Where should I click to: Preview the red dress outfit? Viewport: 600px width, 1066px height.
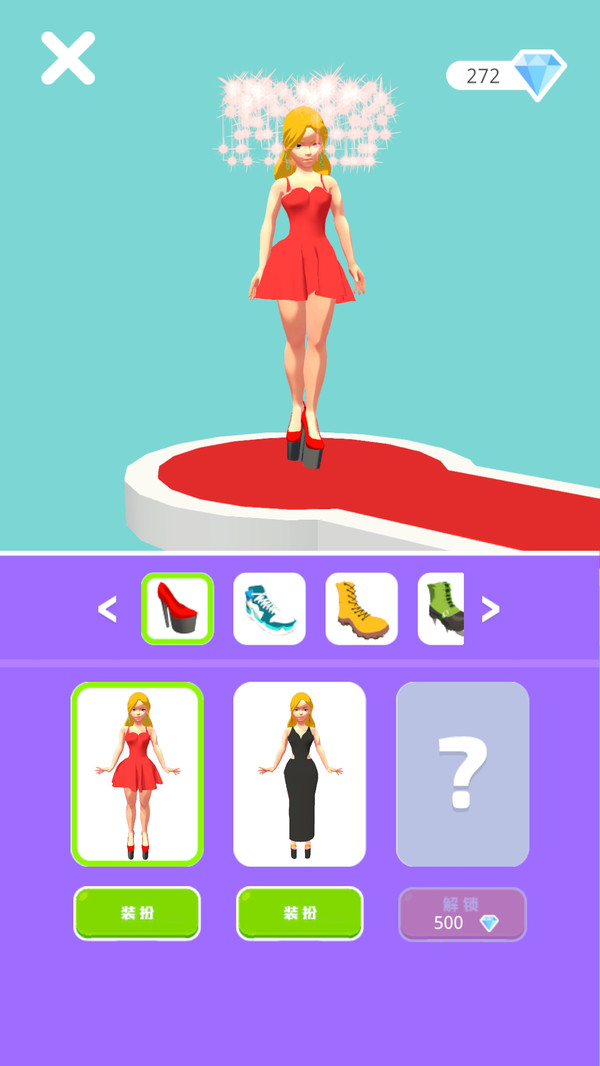pyautogui.click(x=137, y=774)
